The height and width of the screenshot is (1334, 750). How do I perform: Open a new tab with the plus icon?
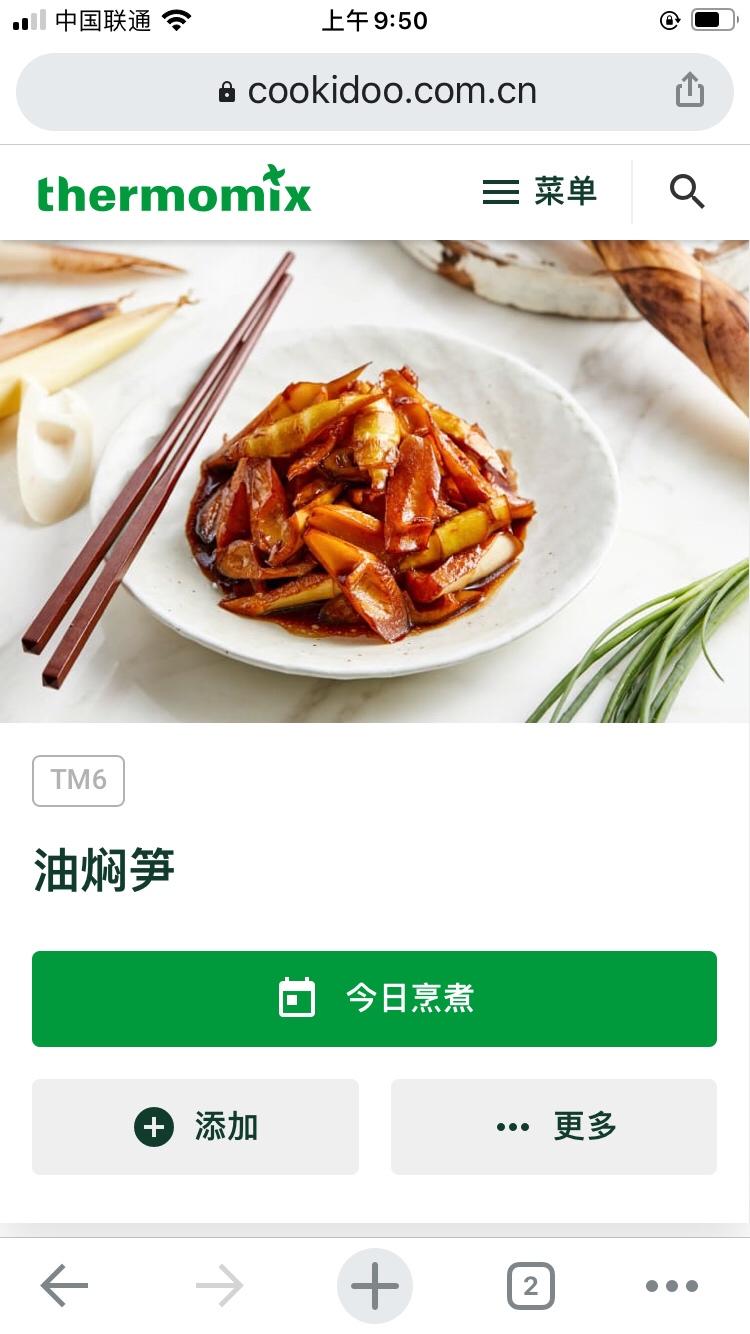click(374, 1286)
